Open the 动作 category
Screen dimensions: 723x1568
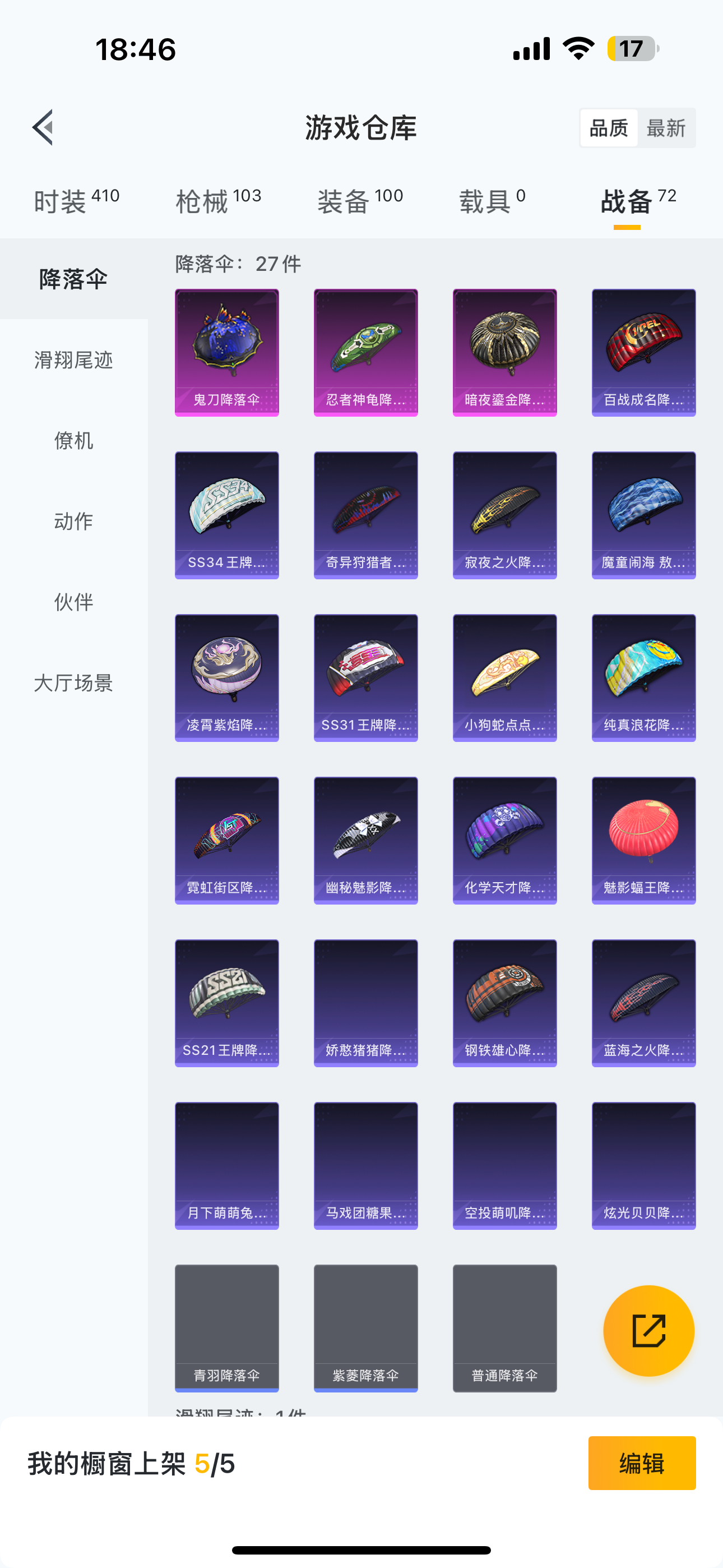(73, 521)
